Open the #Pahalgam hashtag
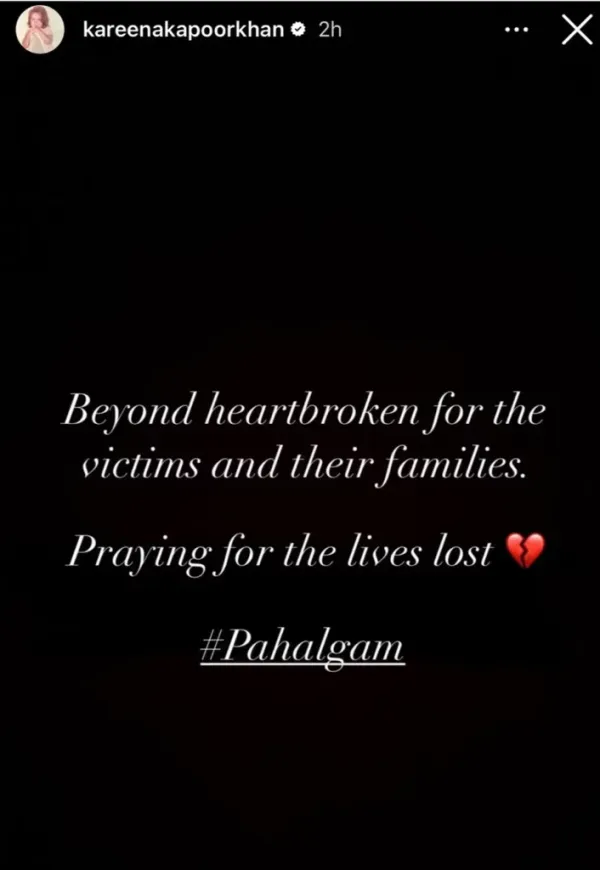 coord(300,645)
